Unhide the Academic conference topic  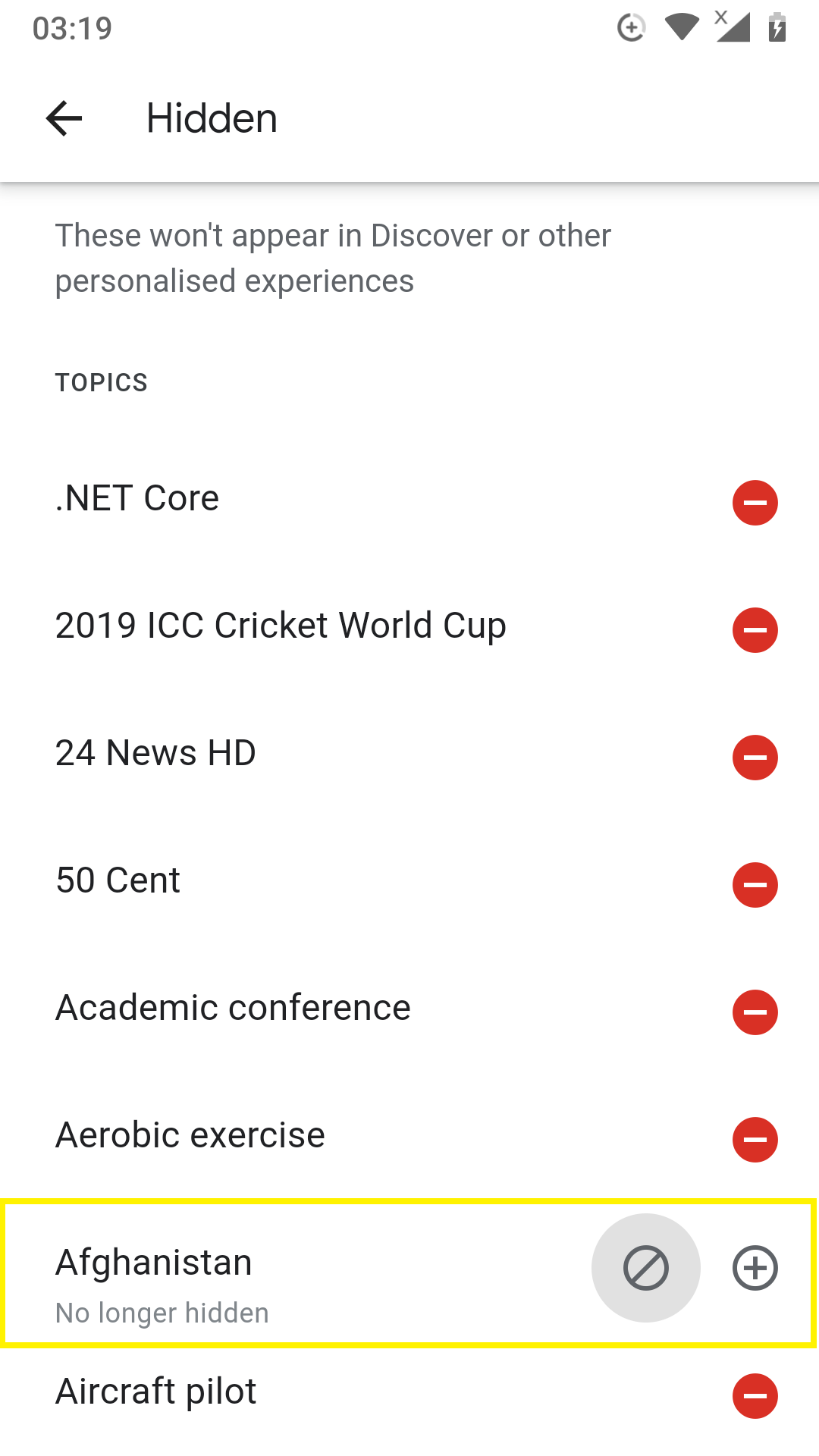tap(755, 1012)
